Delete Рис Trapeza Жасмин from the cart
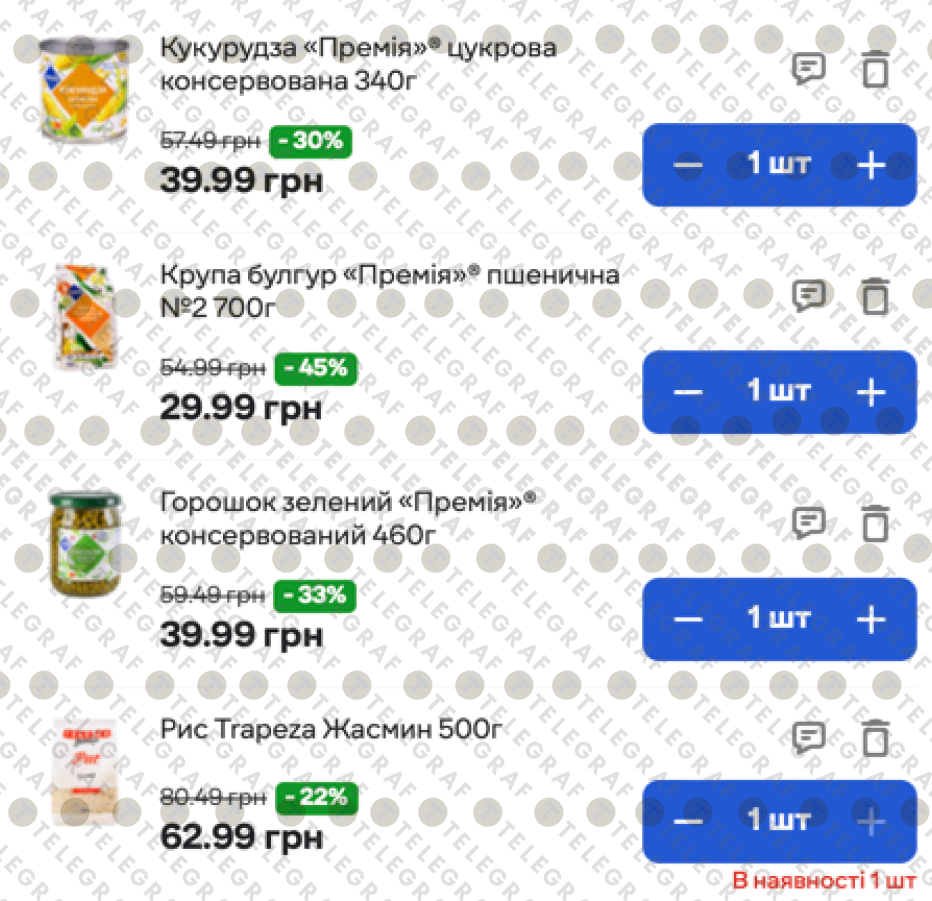 875,737
